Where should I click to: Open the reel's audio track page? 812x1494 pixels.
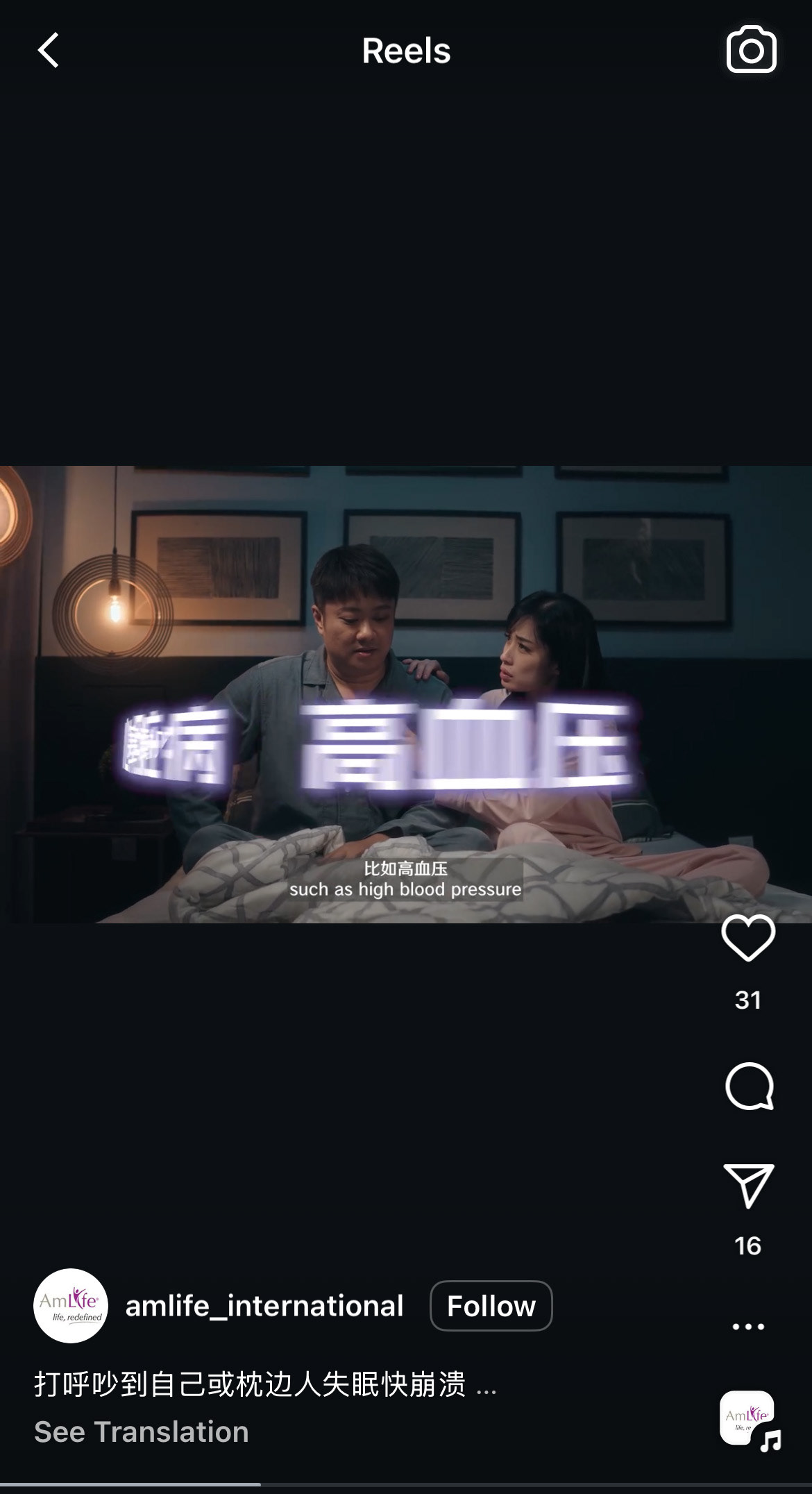pyautogui.click(x=750, y=1420)
